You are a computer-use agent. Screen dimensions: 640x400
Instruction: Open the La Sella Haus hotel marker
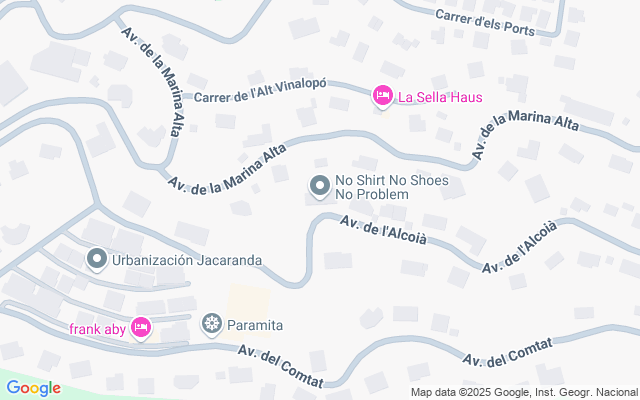point(382,97)
